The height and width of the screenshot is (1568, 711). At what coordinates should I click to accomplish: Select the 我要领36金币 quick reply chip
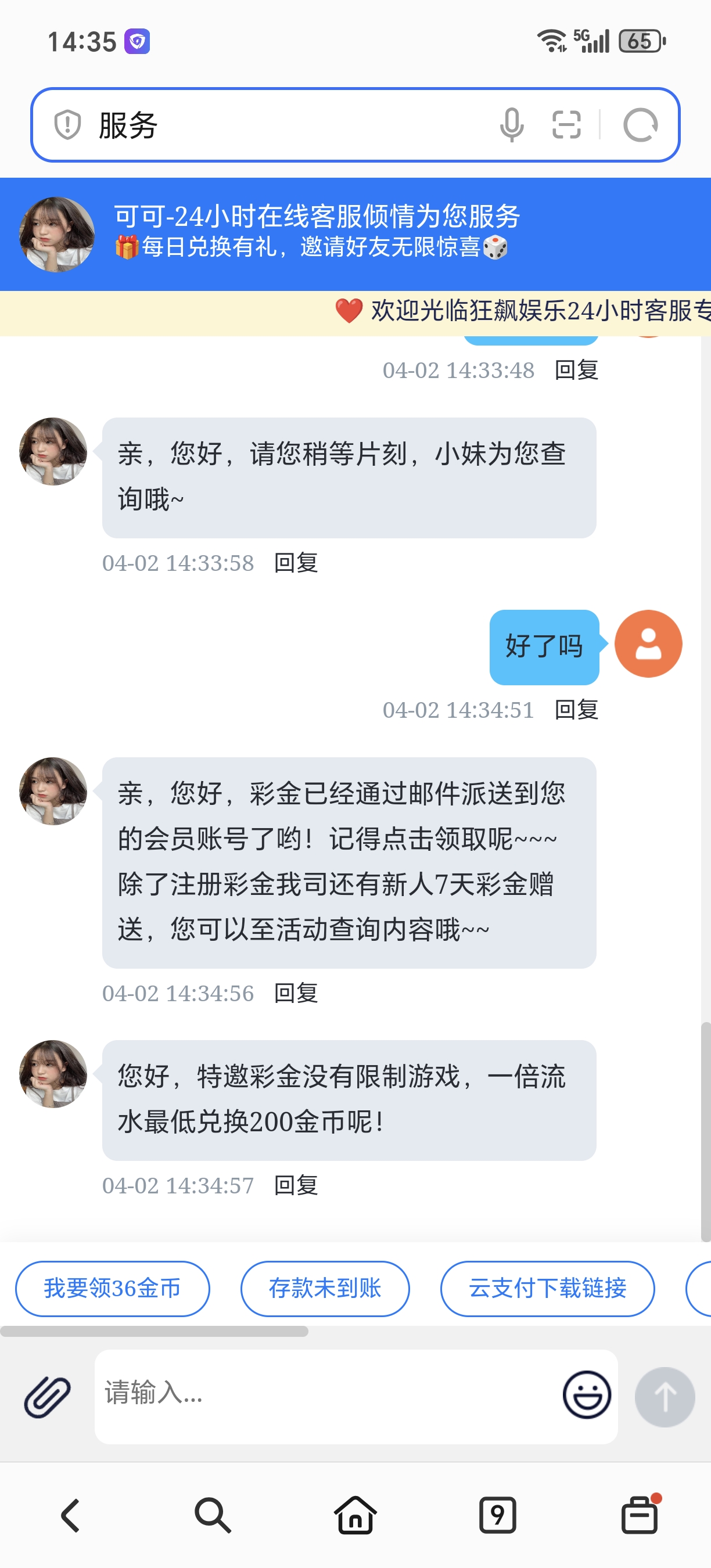pos(113,1288)
